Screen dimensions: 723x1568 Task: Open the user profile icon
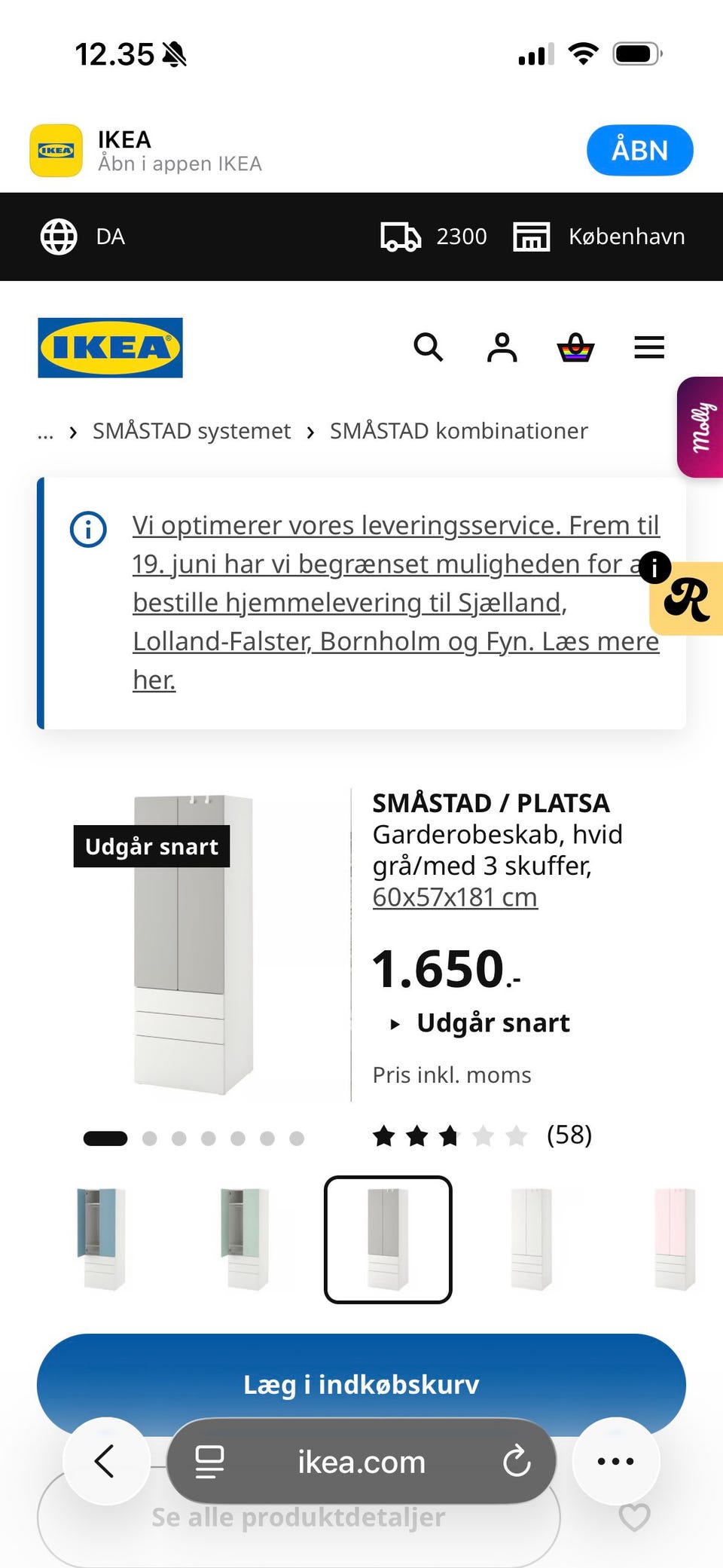(x=502, y=347)
